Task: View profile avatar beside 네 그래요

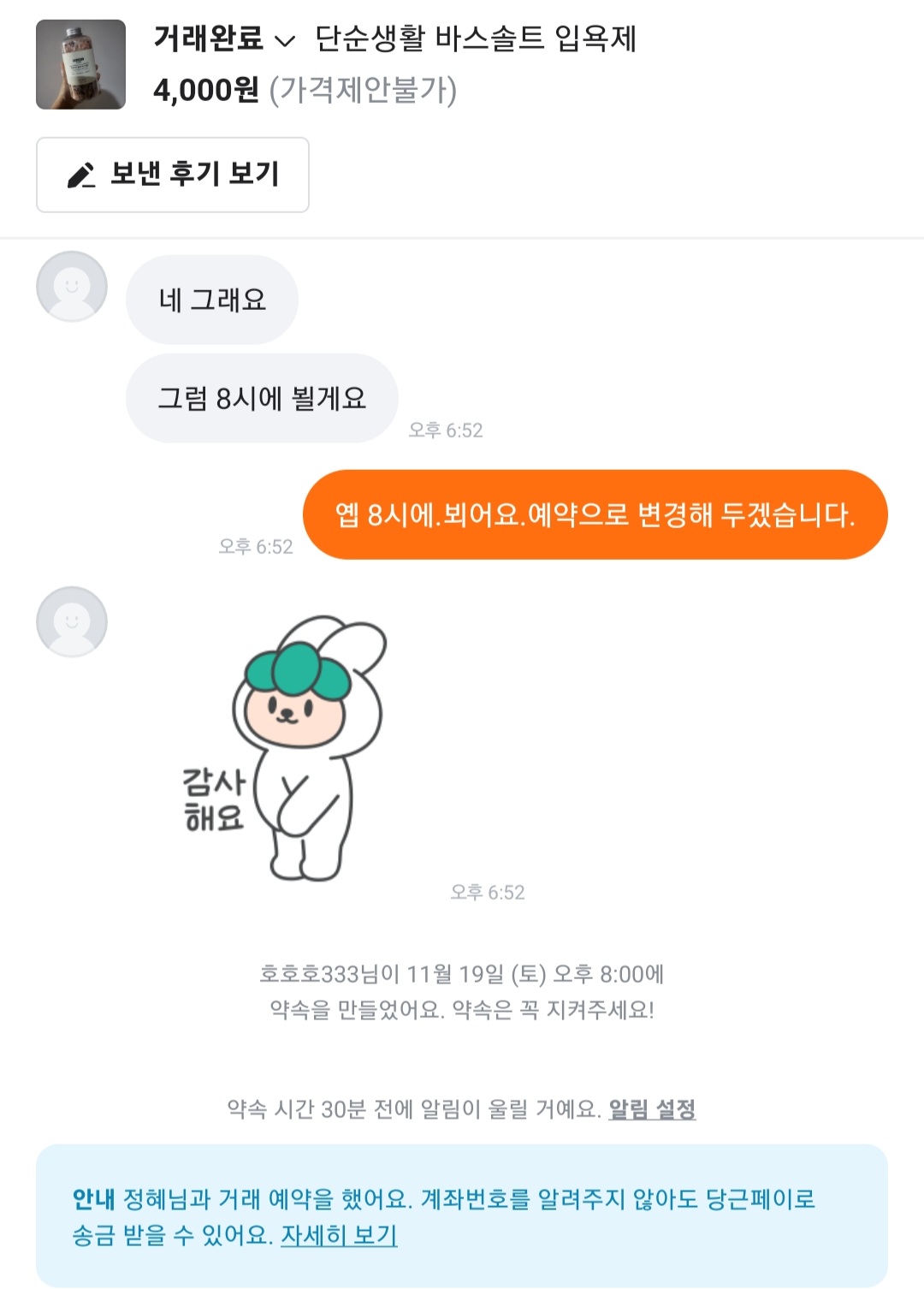Action: [72, 287]
